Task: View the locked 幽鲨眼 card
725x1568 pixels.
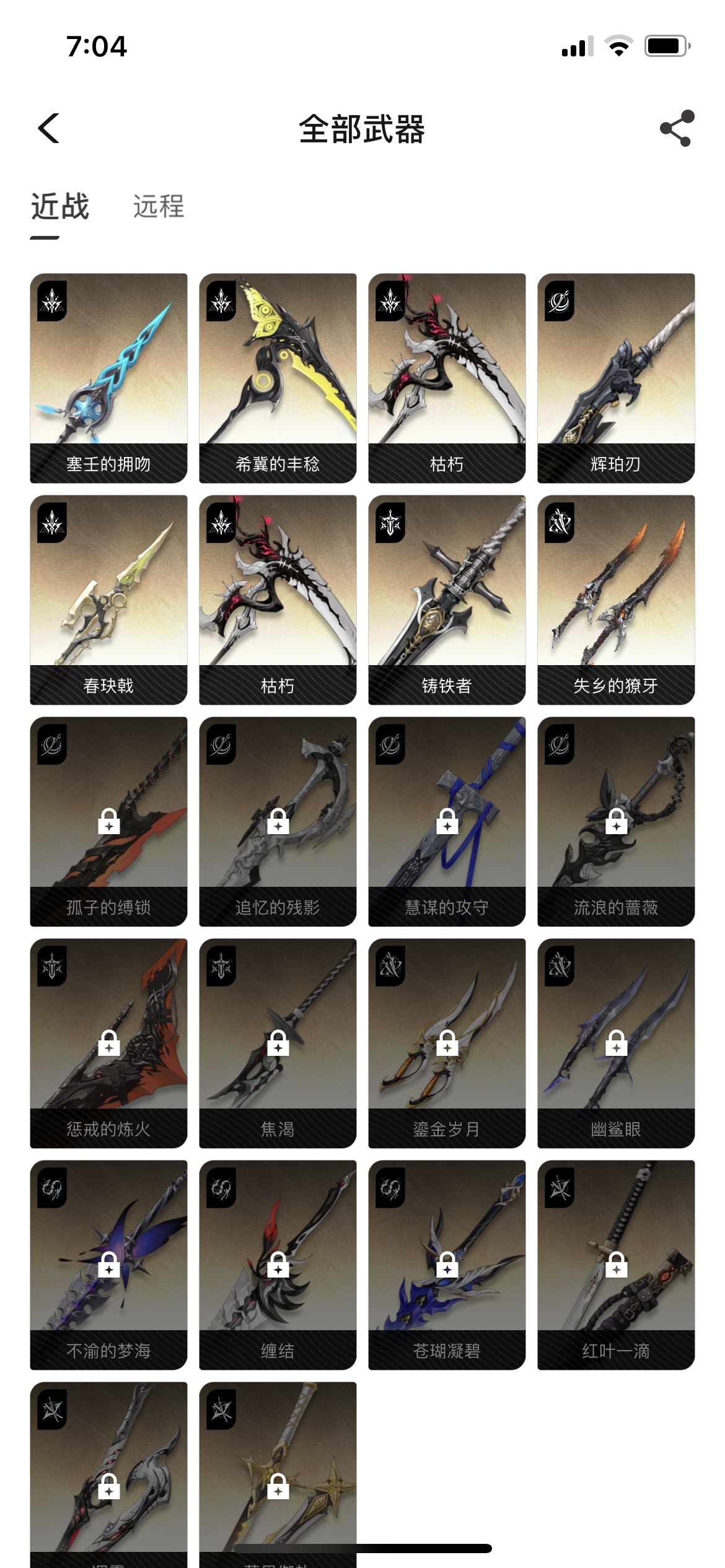Action: click(x=616, y=1043)
